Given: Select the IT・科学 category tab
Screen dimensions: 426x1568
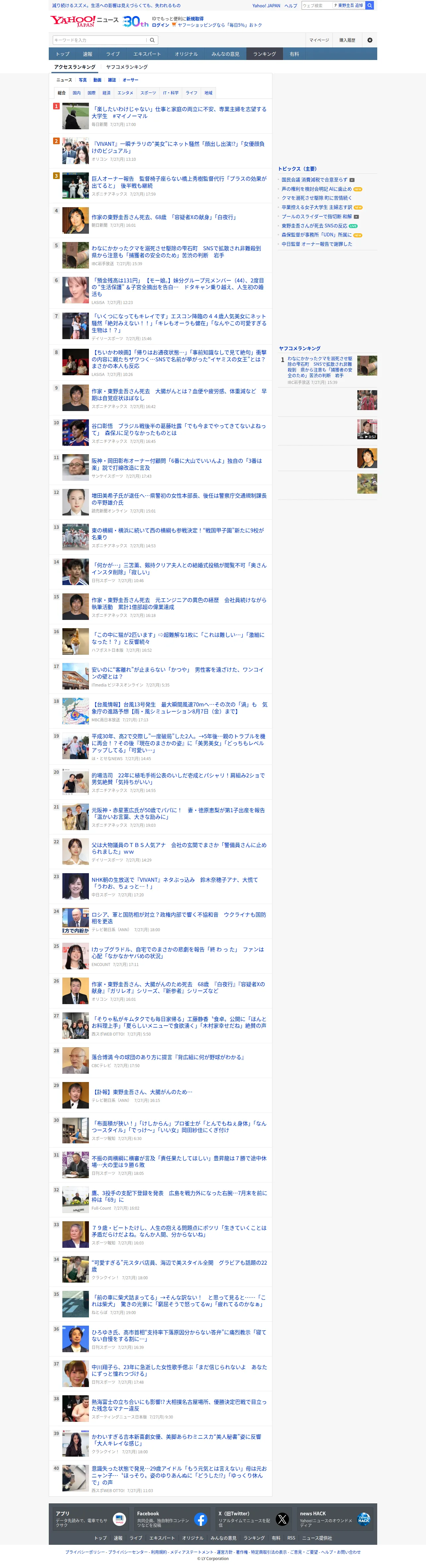Looking at the screenshot, I should pyautogui.click(x=171, y=93).
